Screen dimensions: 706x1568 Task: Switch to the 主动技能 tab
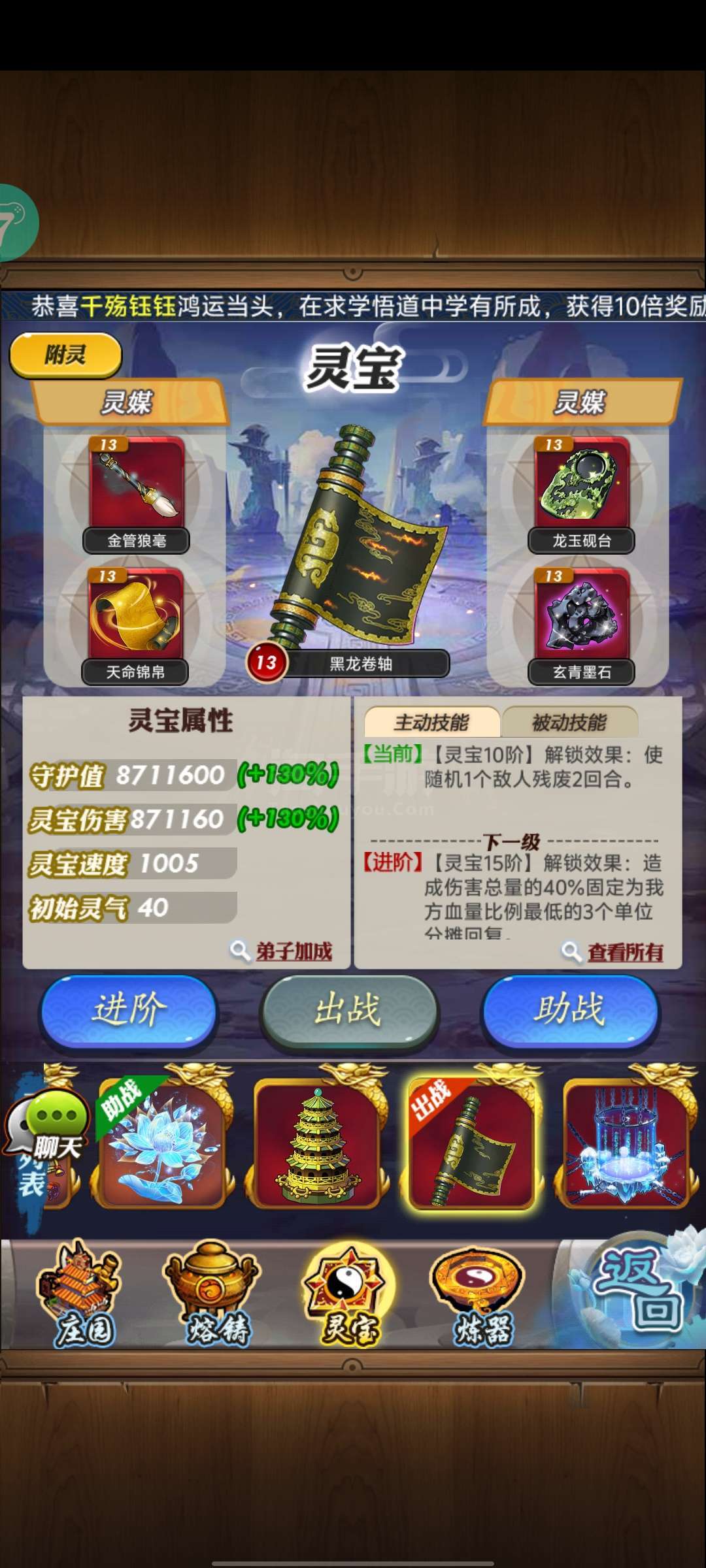[431, 723]
